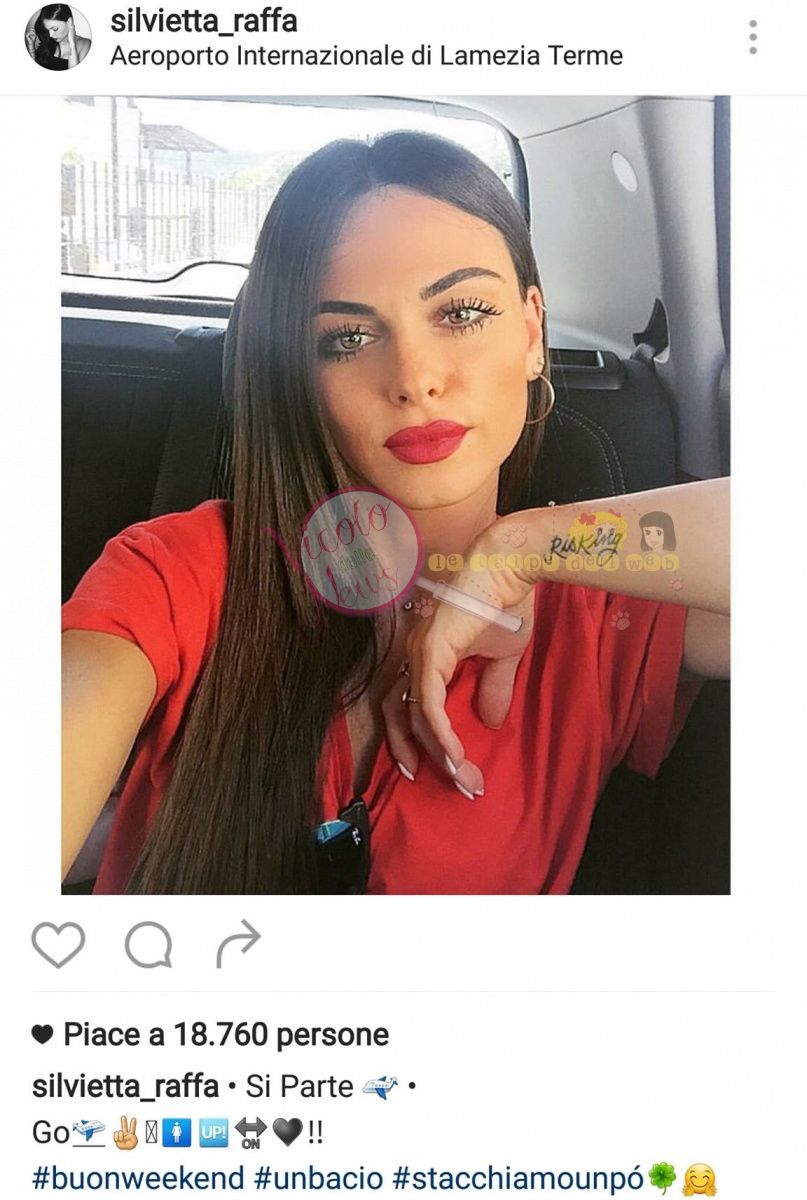Open Aeroporto Internazionale di Lamezia Terme location
807x1200 pixels.
(x=366, y=56)
